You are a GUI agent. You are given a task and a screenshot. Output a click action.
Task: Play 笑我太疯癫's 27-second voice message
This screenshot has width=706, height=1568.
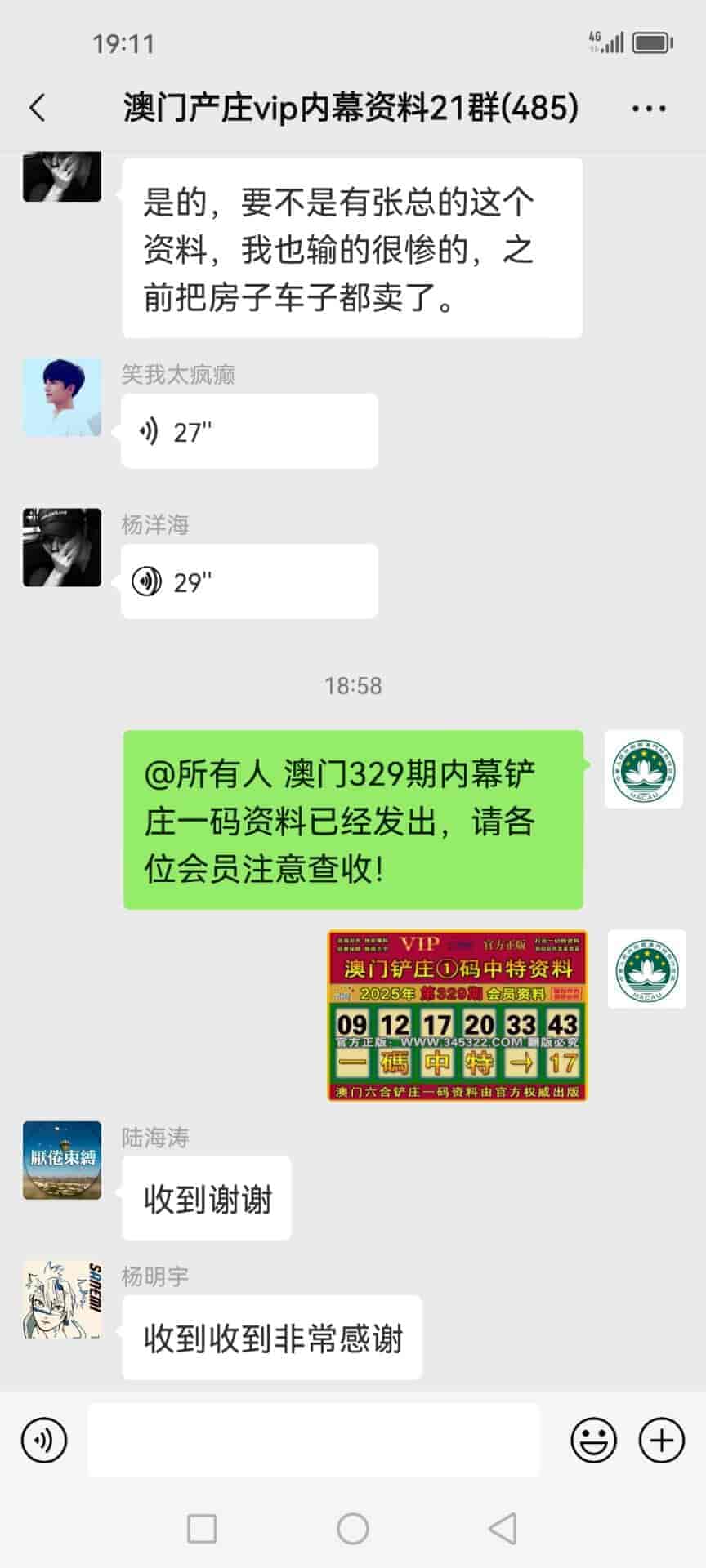[x=249, y=431]
